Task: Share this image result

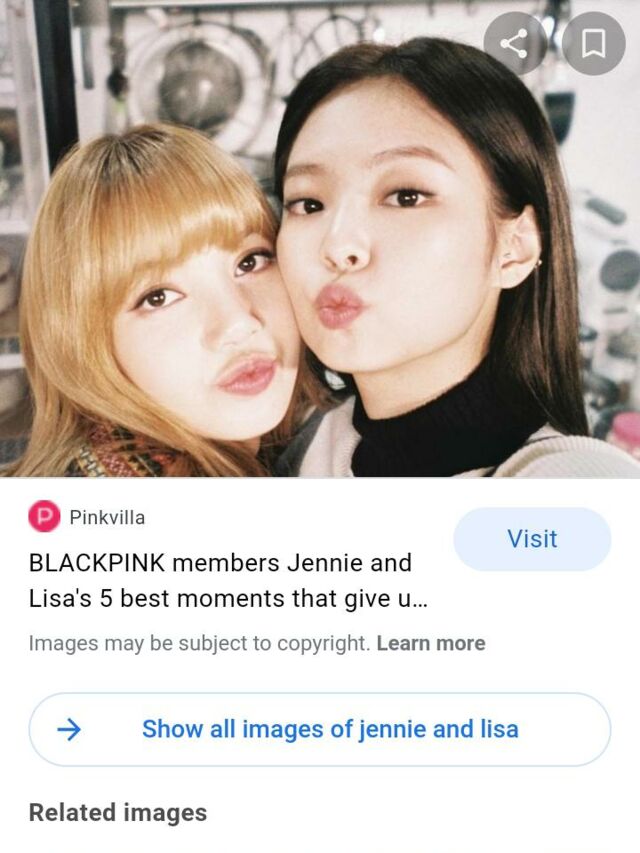Action: 513,43
